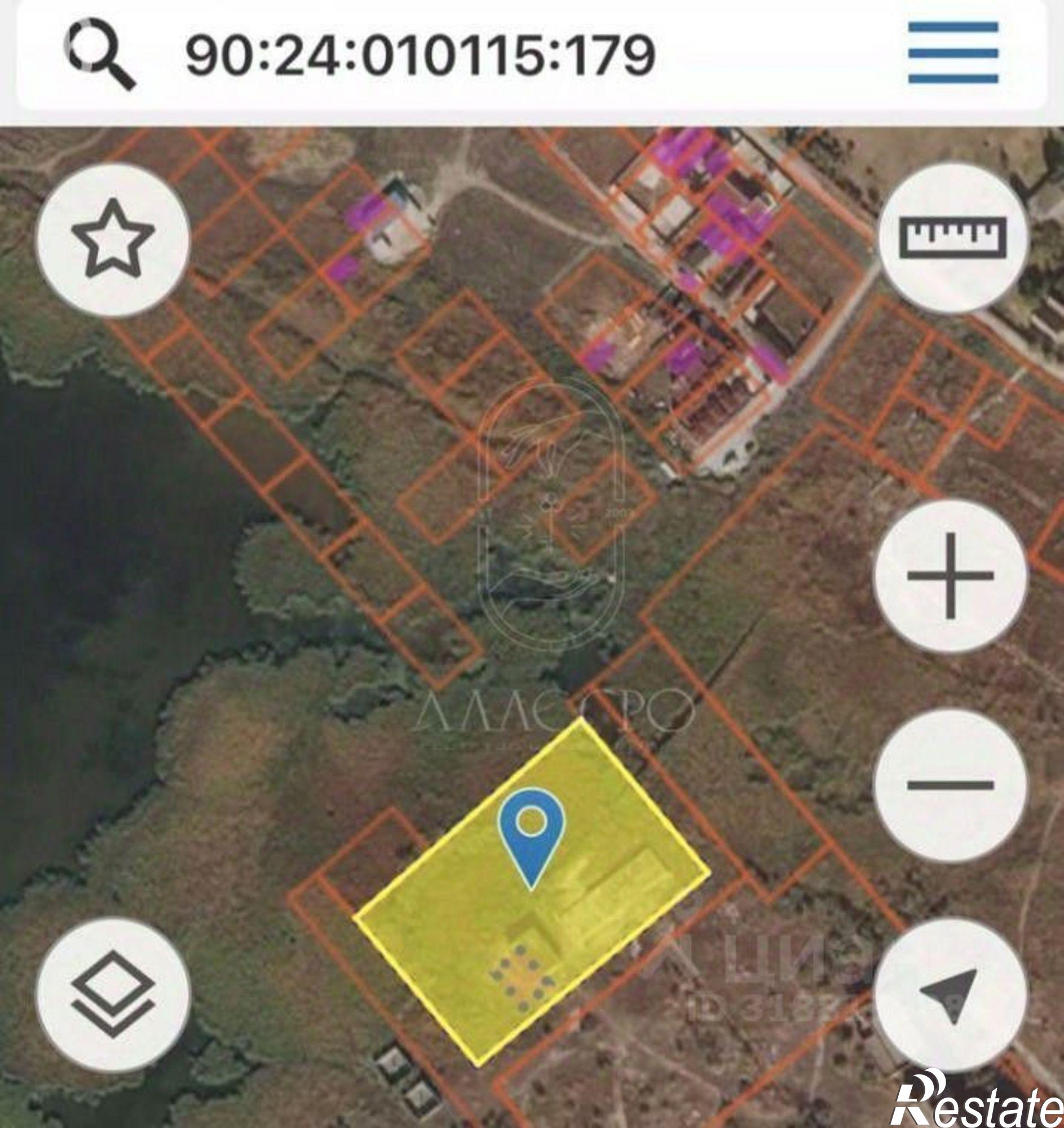Screen dimensions: 1064x1128
Task: Add parcel to favorites with star
Action: (x=112, y=239)
